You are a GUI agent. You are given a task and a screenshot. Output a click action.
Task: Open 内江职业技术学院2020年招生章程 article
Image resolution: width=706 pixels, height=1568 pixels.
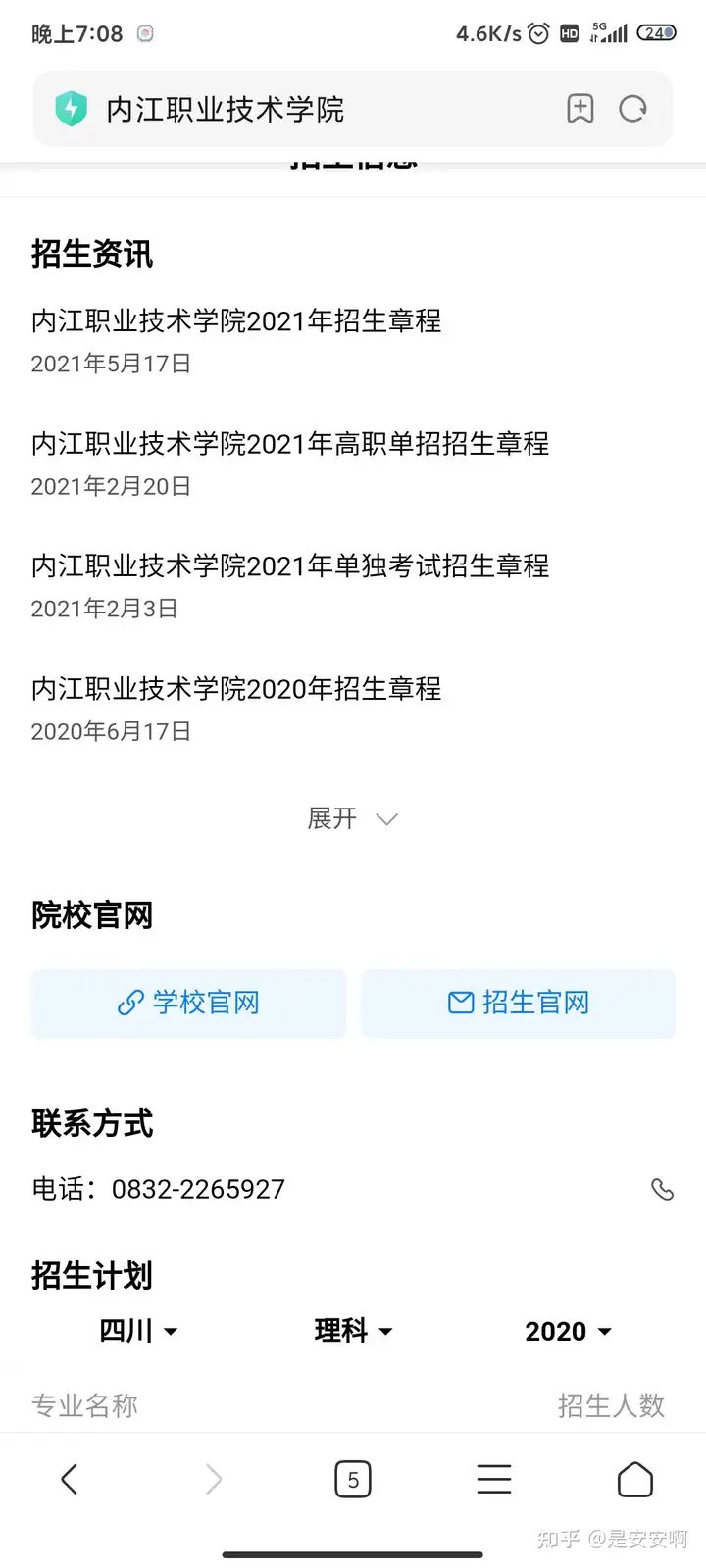pyautogui.click(x=236, y=688)
